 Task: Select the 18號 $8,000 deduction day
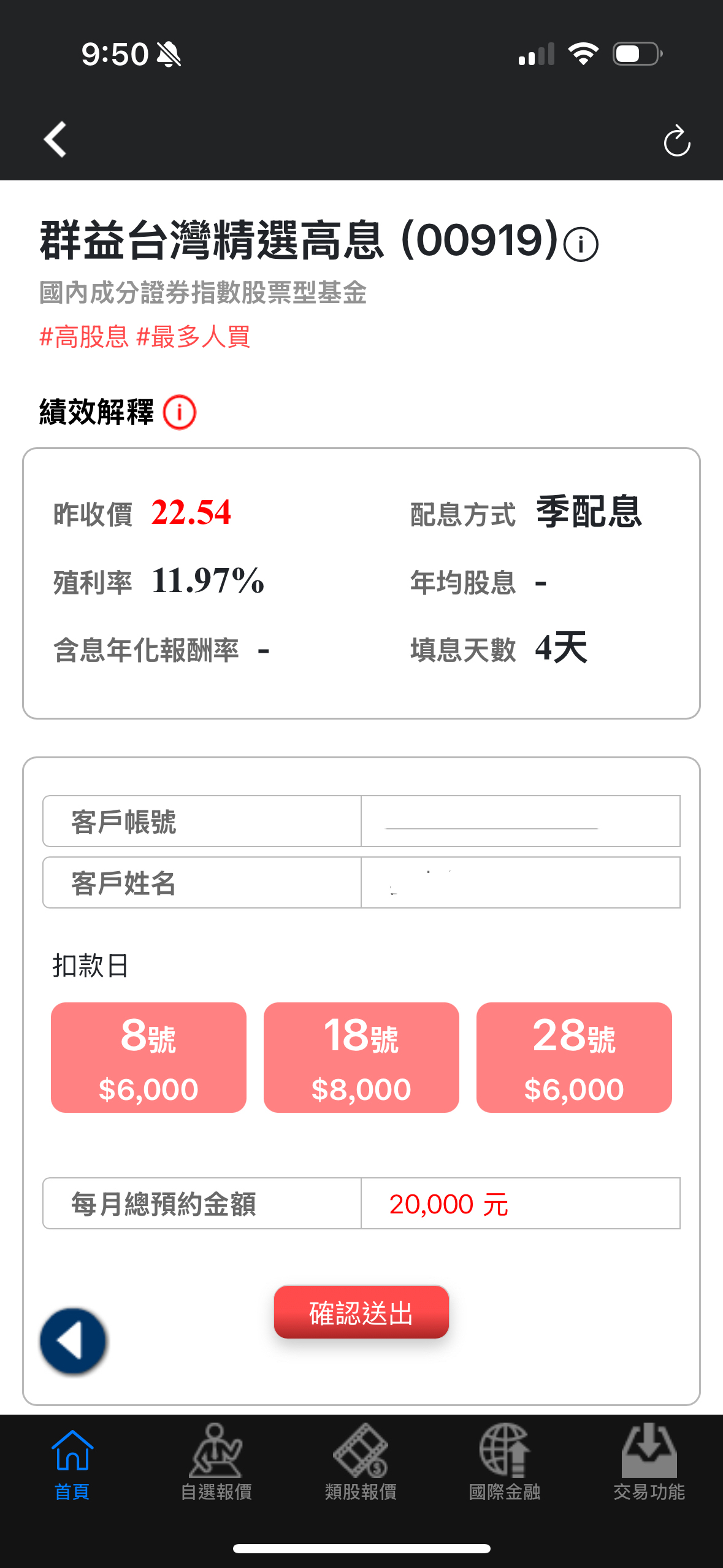pyautogui.click(x=361, y=1057)
